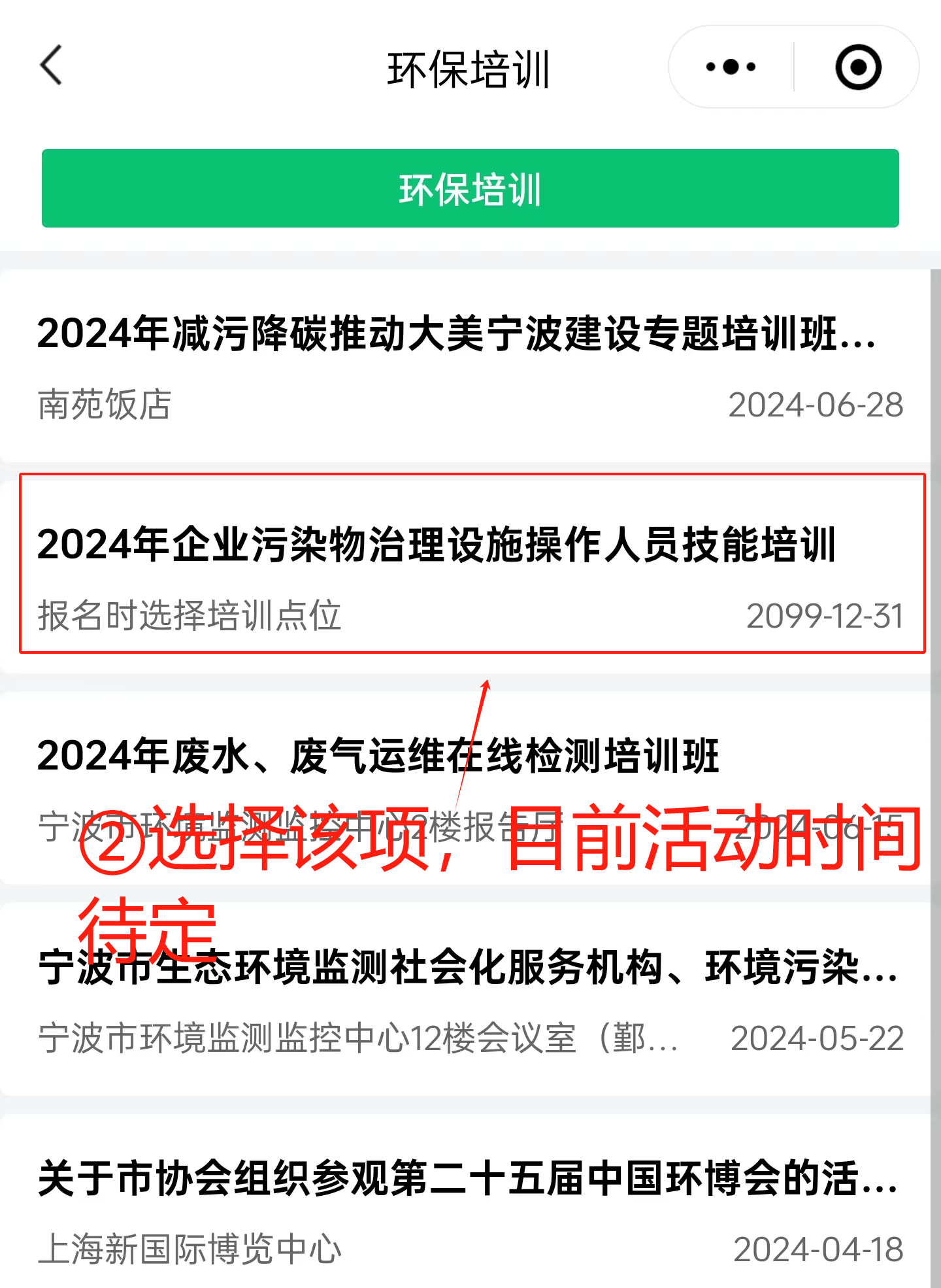The width and height of the screenshot is (941, 1288).
Task: Go back using the back arrow
Action: (x=51, y=65)
